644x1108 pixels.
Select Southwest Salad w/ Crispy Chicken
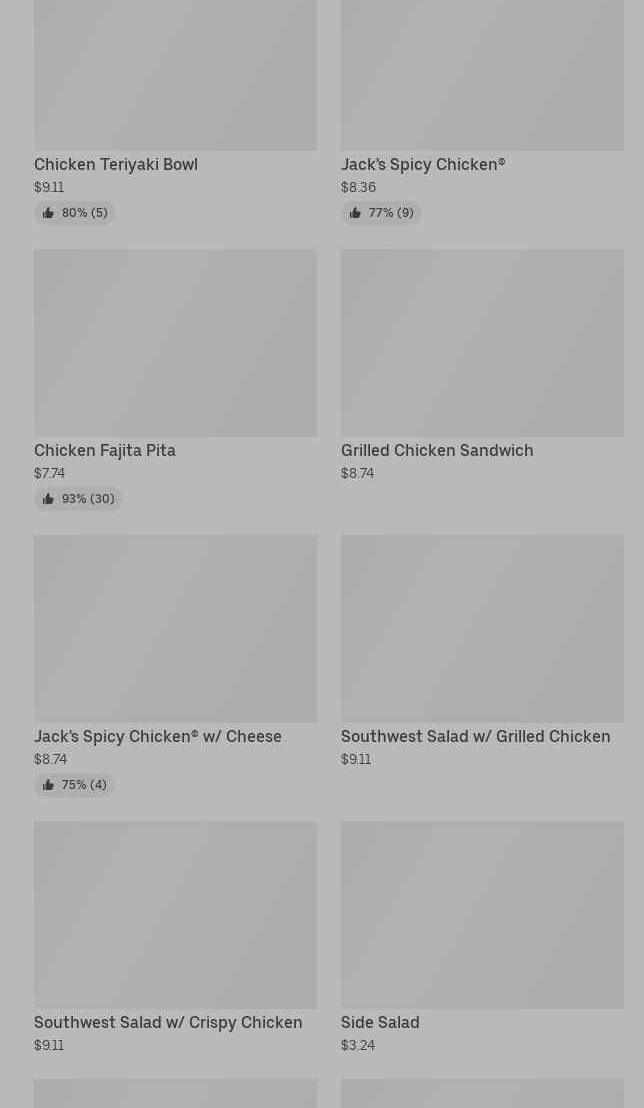175,915
